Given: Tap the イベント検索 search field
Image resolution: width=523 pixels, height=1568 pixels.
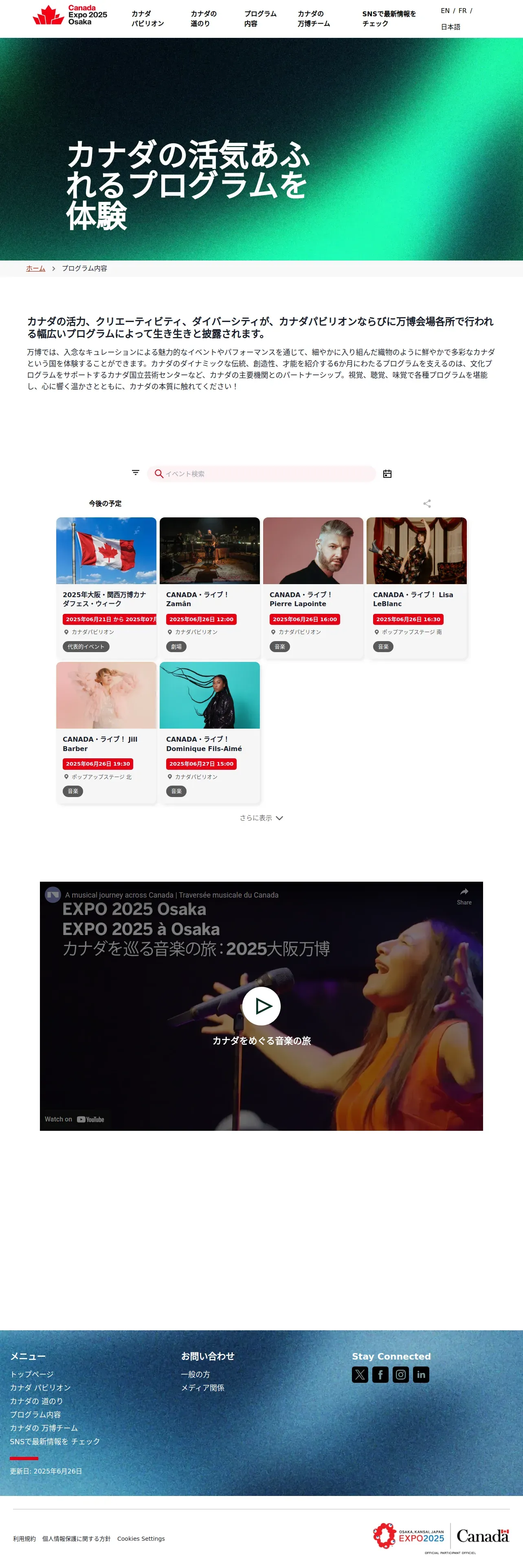Looking at the screenshot, I should [261, 473].
